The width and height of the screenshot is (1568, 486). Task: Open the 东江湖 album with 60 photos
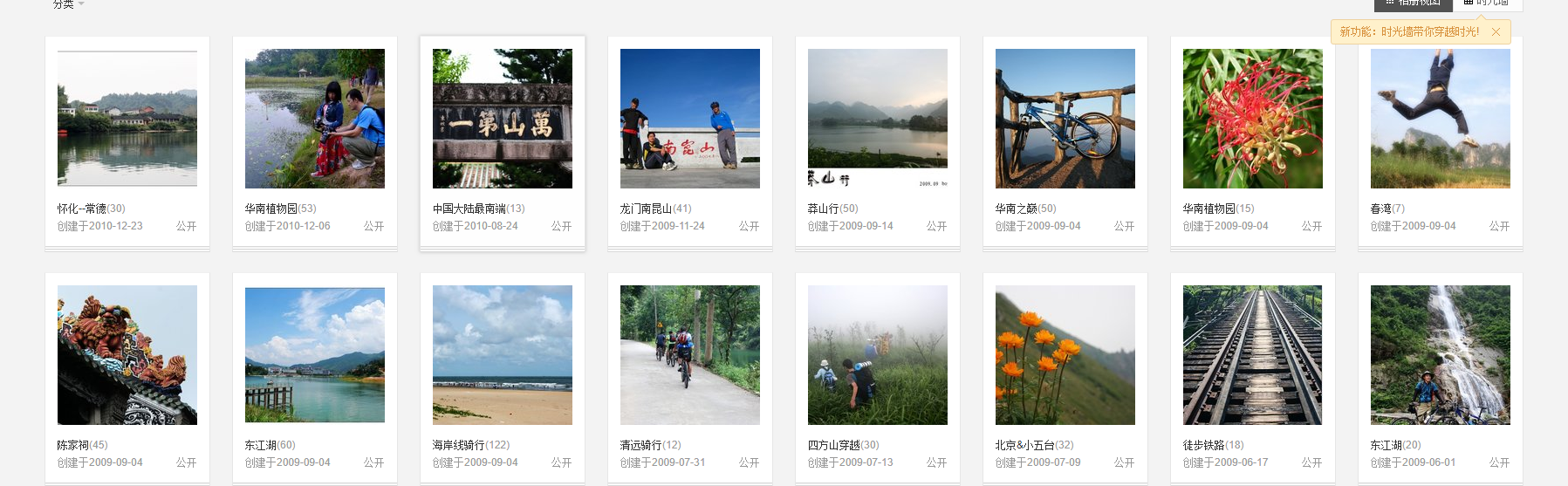pos(315,355)
